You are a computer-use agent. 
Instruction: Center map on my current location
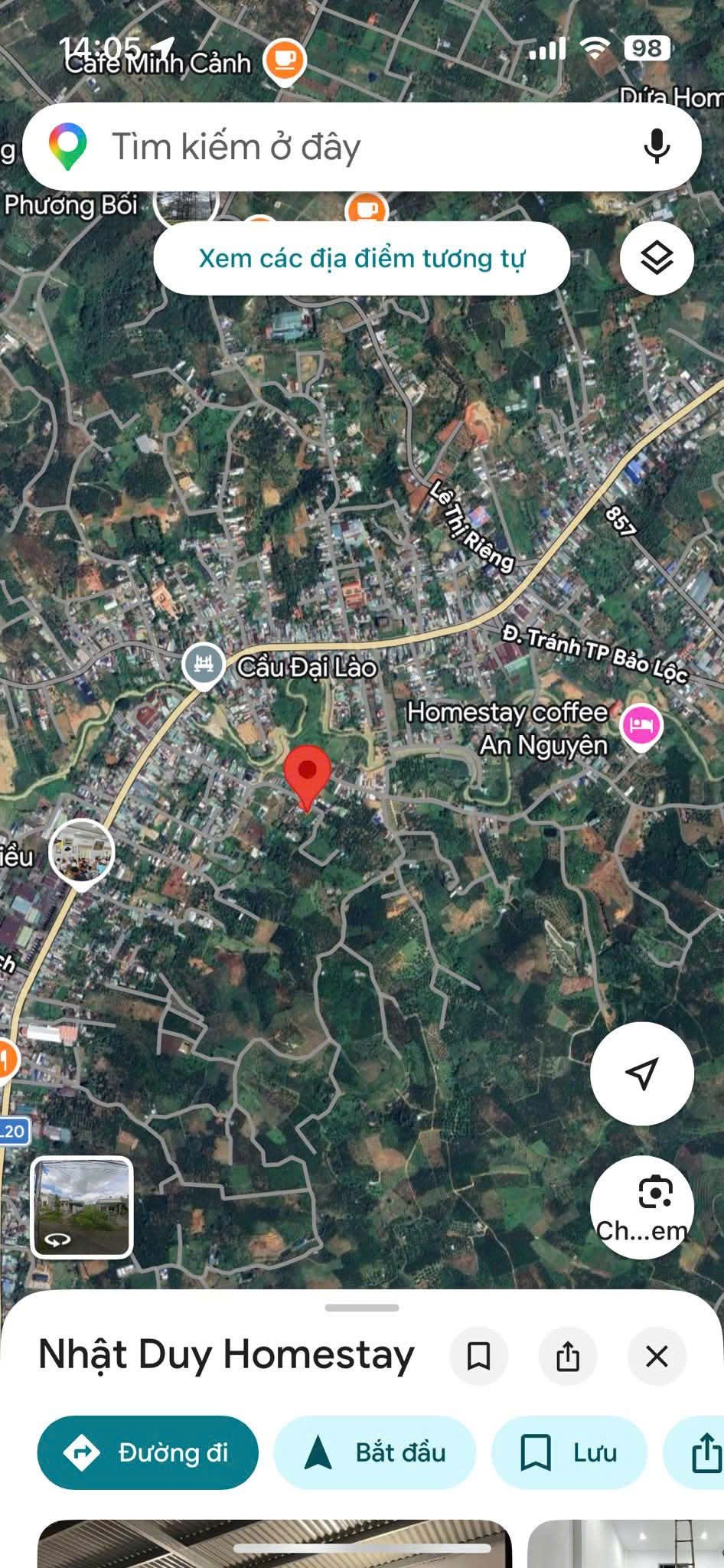click(x=641, y=1073)
